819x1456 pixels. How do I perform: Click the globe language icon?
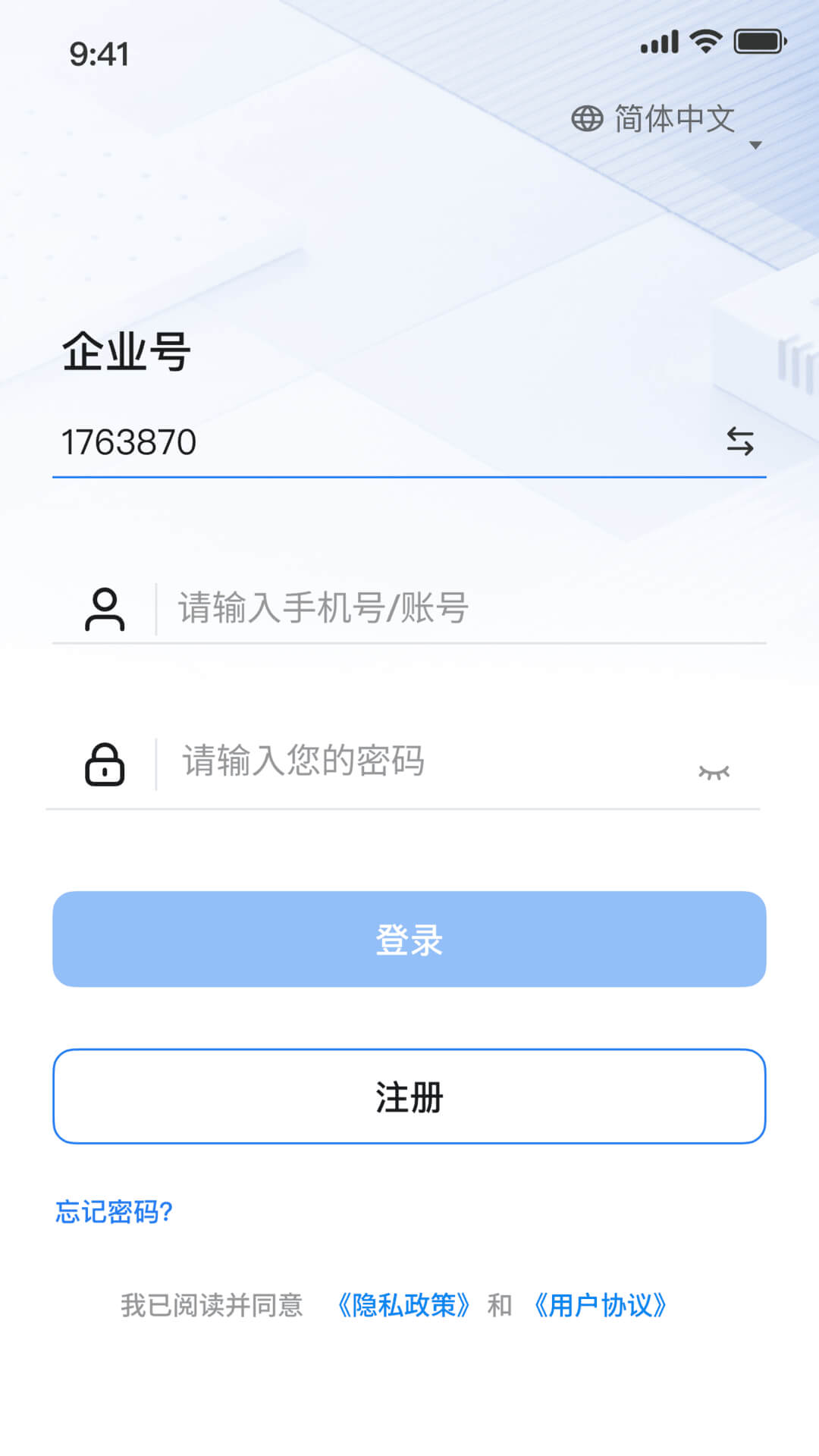coord(588,118)
